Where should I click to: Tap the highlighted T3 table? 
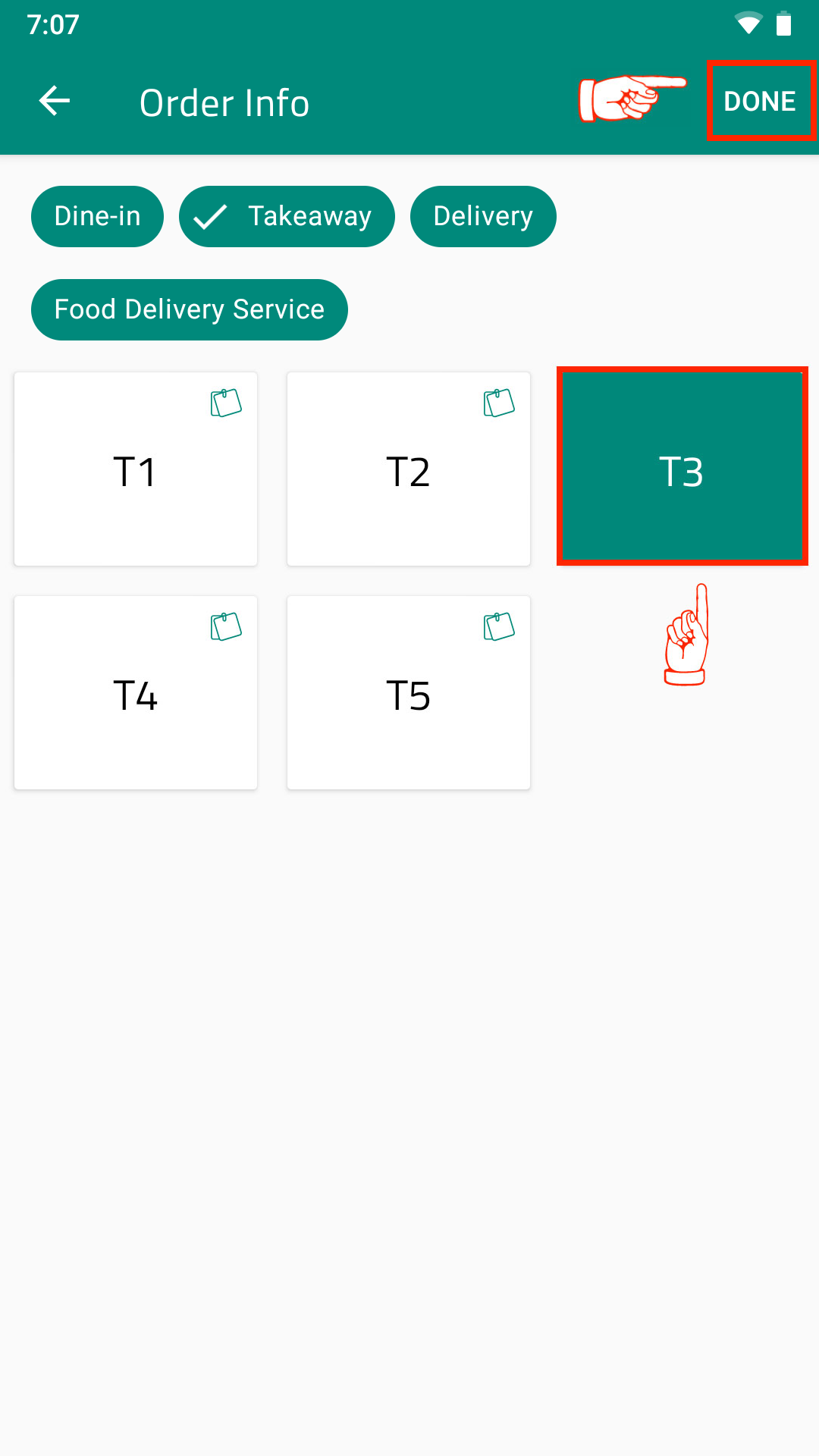tap(682, 467)
